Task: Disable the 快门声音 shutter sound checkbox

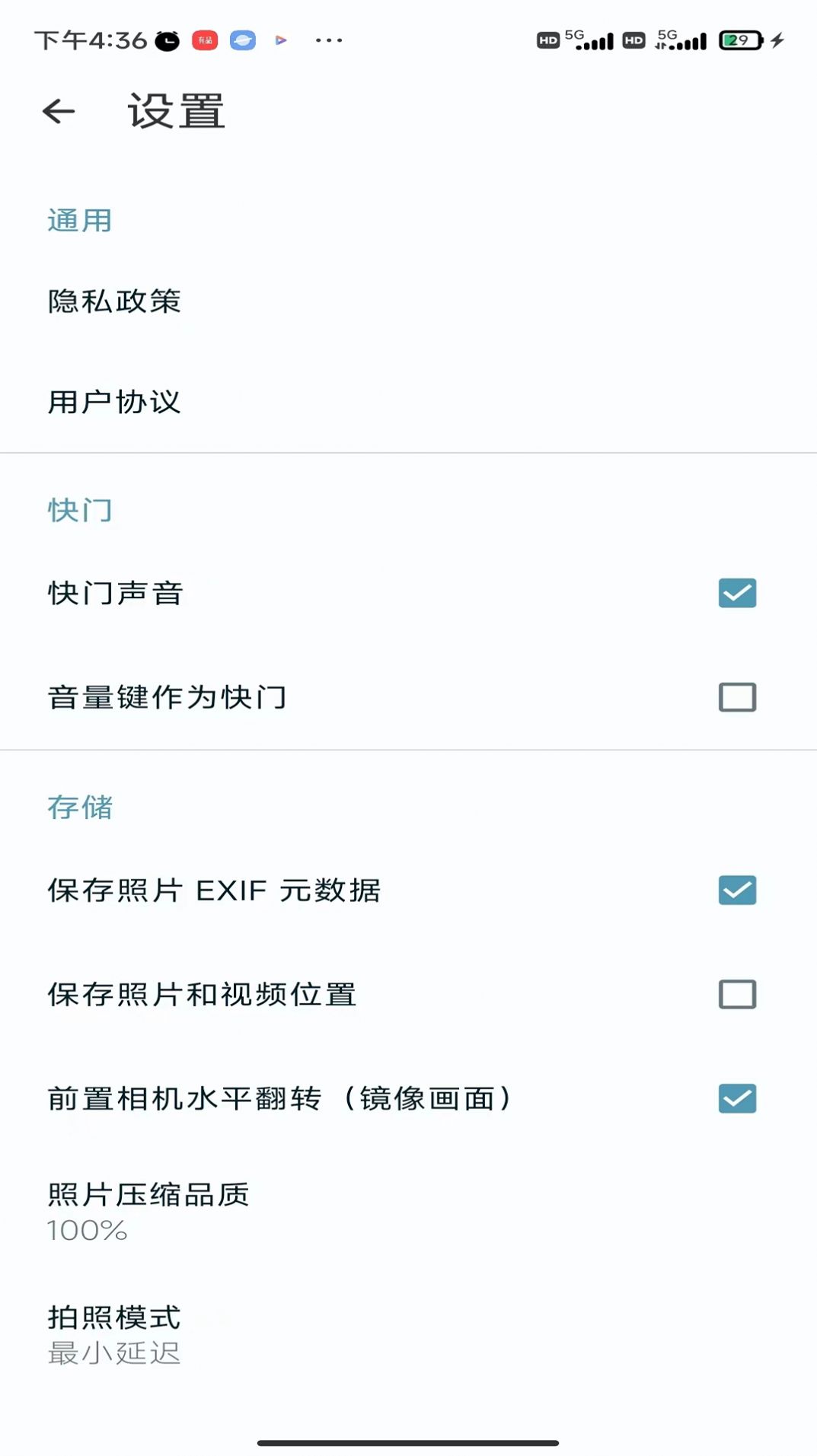Action: tap(736, 592)
